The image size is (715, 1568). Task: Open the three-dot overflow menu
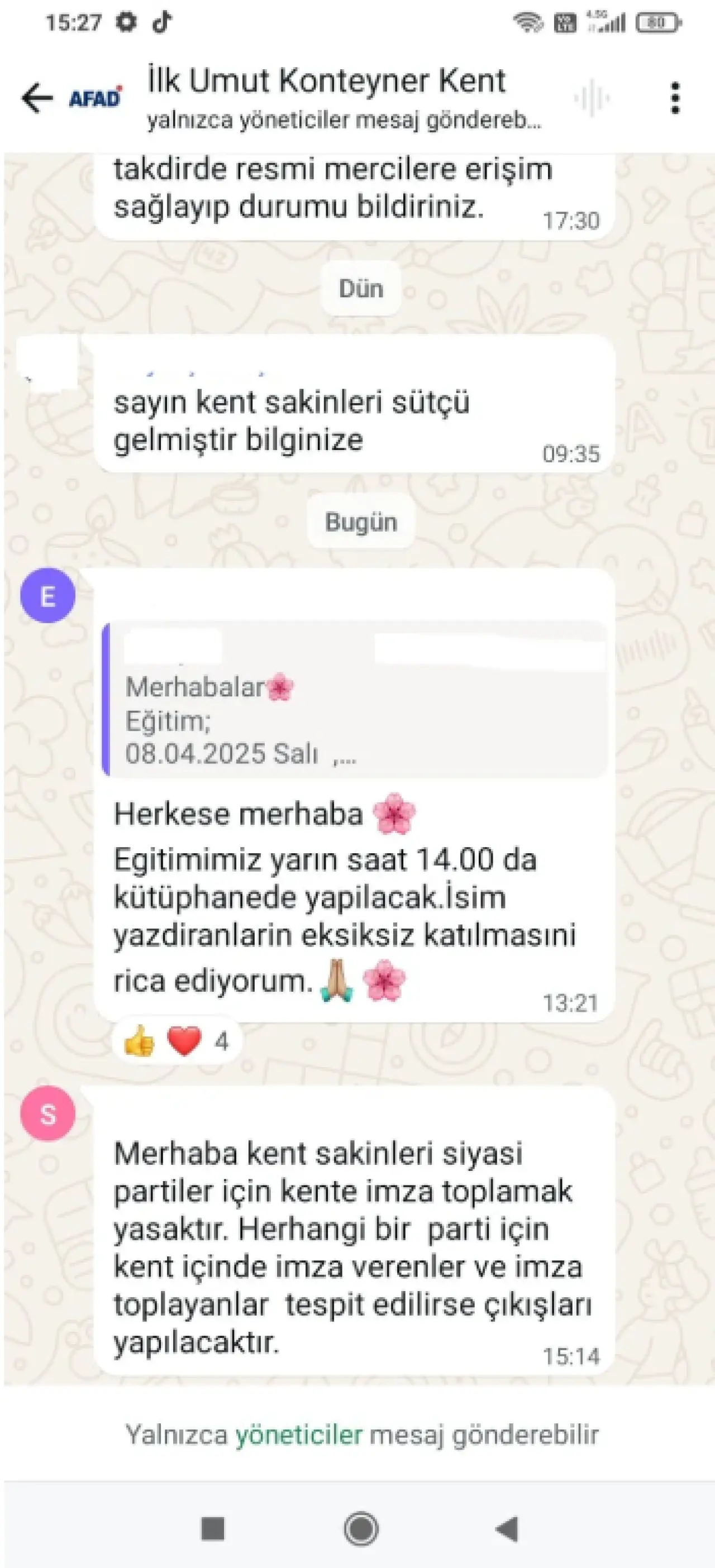675,98
